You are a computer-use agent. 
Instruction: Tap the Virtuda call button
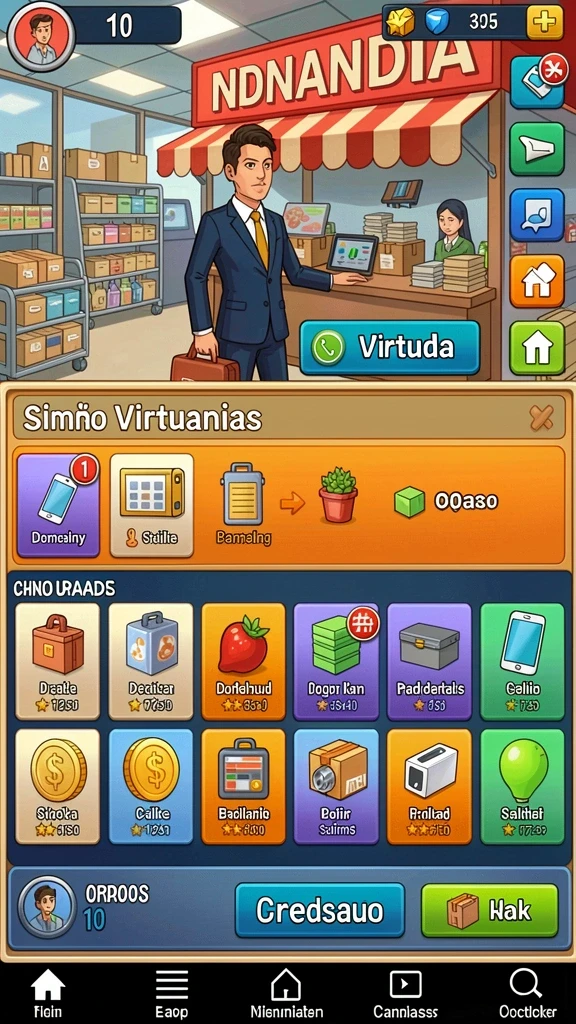pos(390,347)
